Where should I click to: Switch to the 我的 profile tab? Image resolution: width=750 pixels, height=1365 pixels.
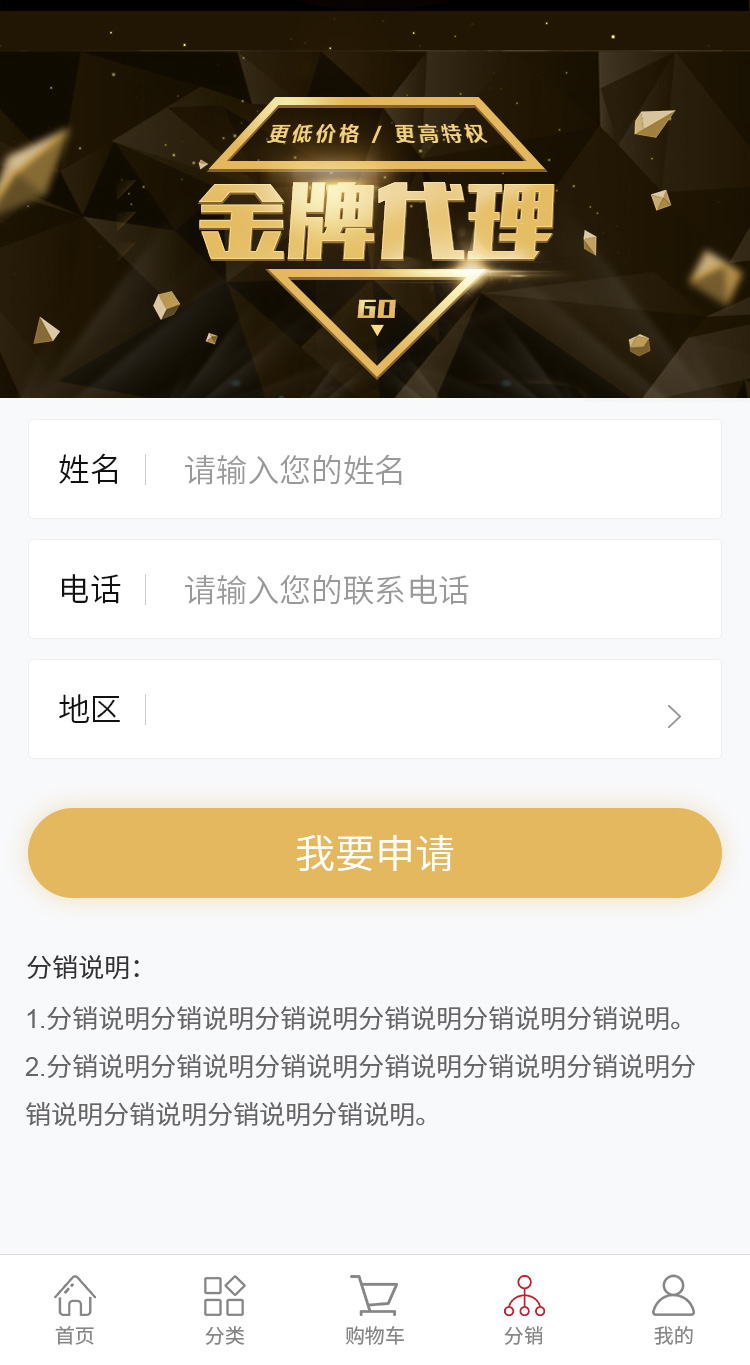coord(673,1310)
